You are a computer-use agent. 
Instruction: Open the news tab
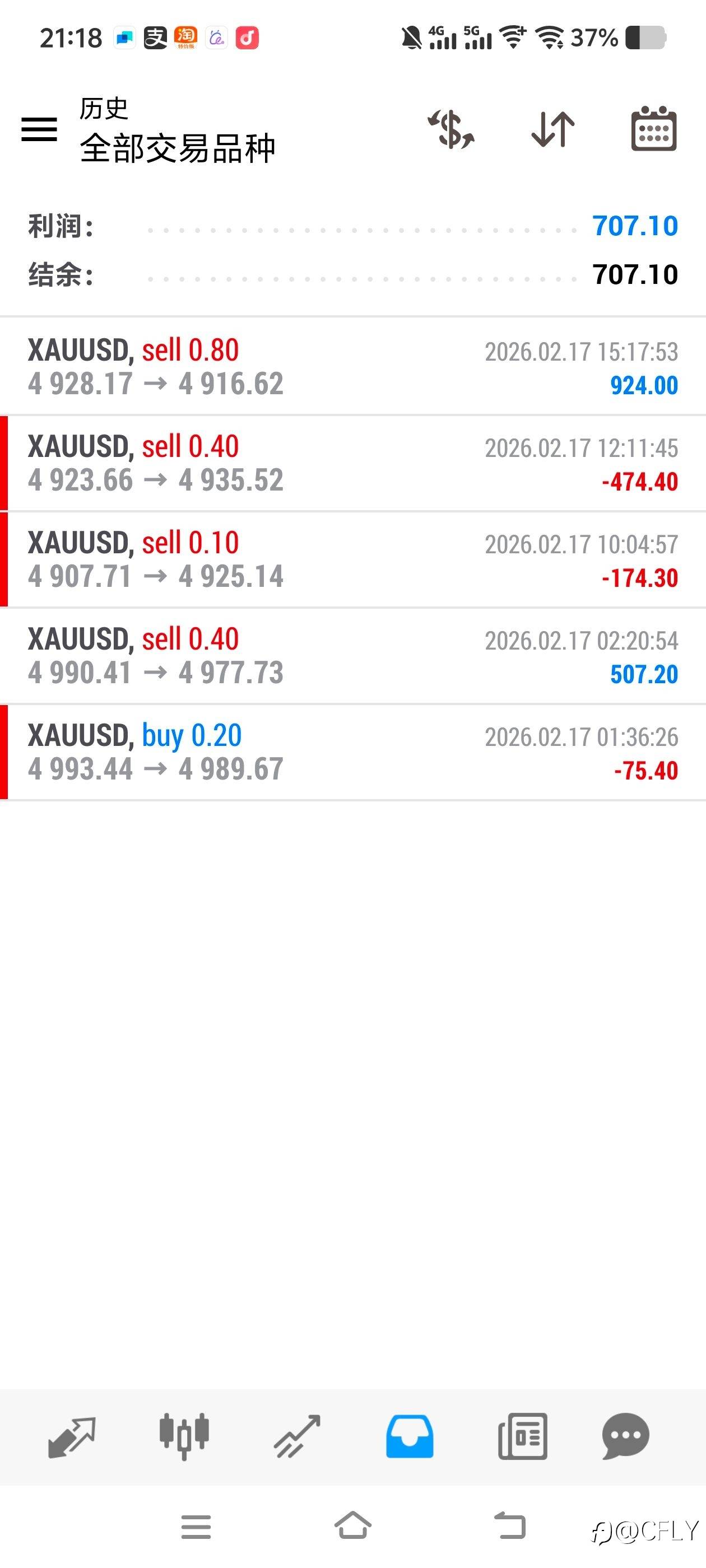(523, 1436)
